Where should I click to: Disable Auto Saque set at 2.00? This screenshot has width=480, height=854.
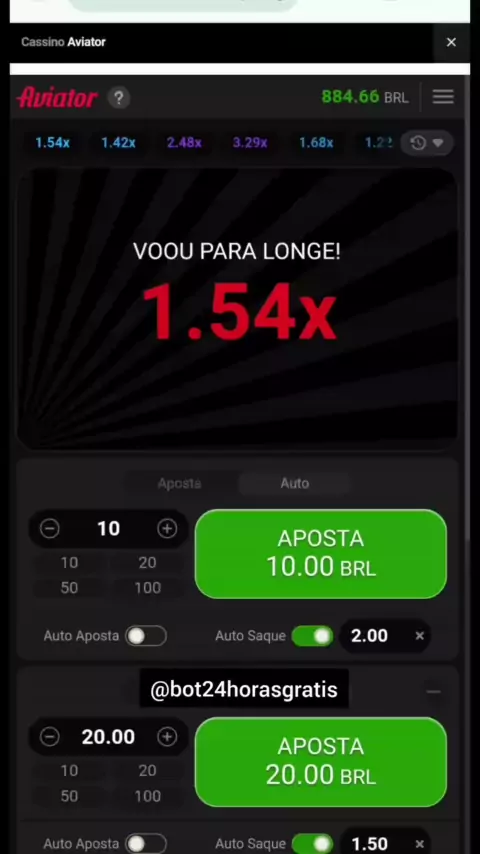pos(312,636)
